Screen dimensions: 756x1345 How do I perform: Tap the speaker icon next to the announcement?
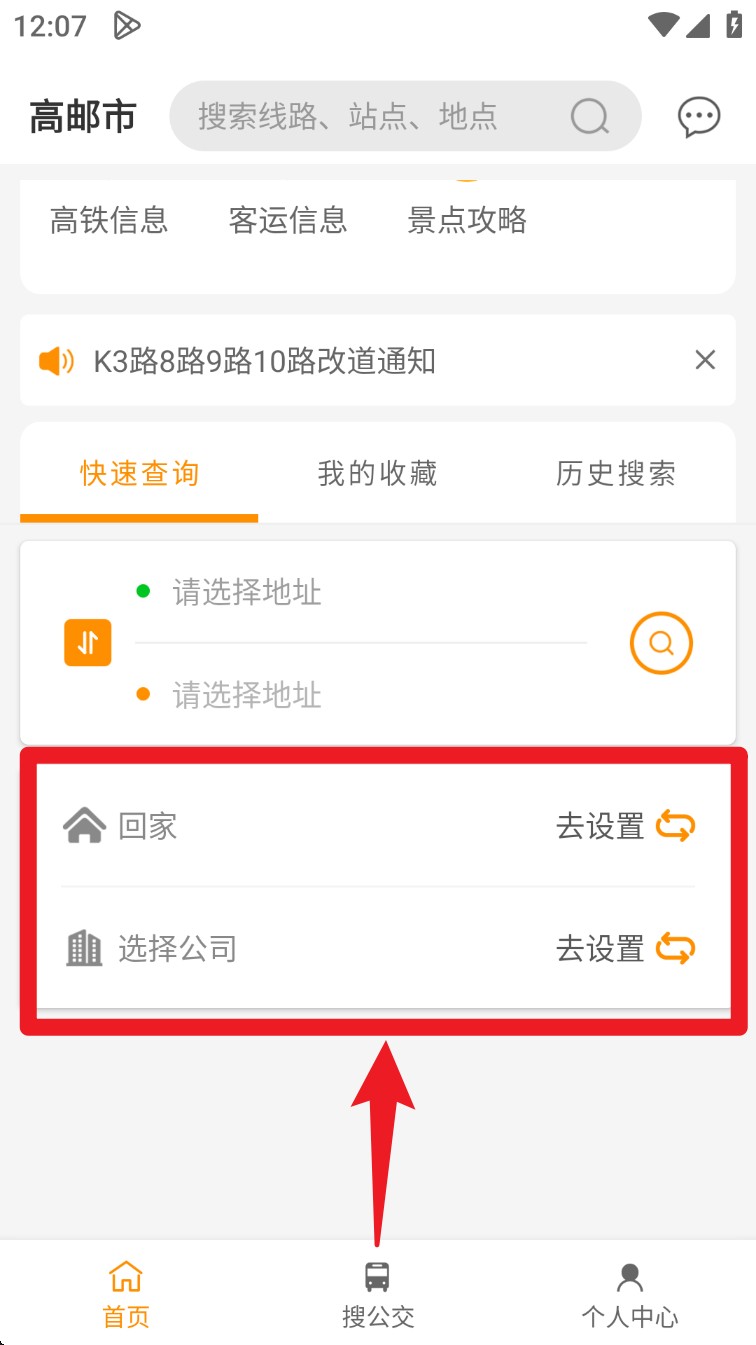(57, 360)
